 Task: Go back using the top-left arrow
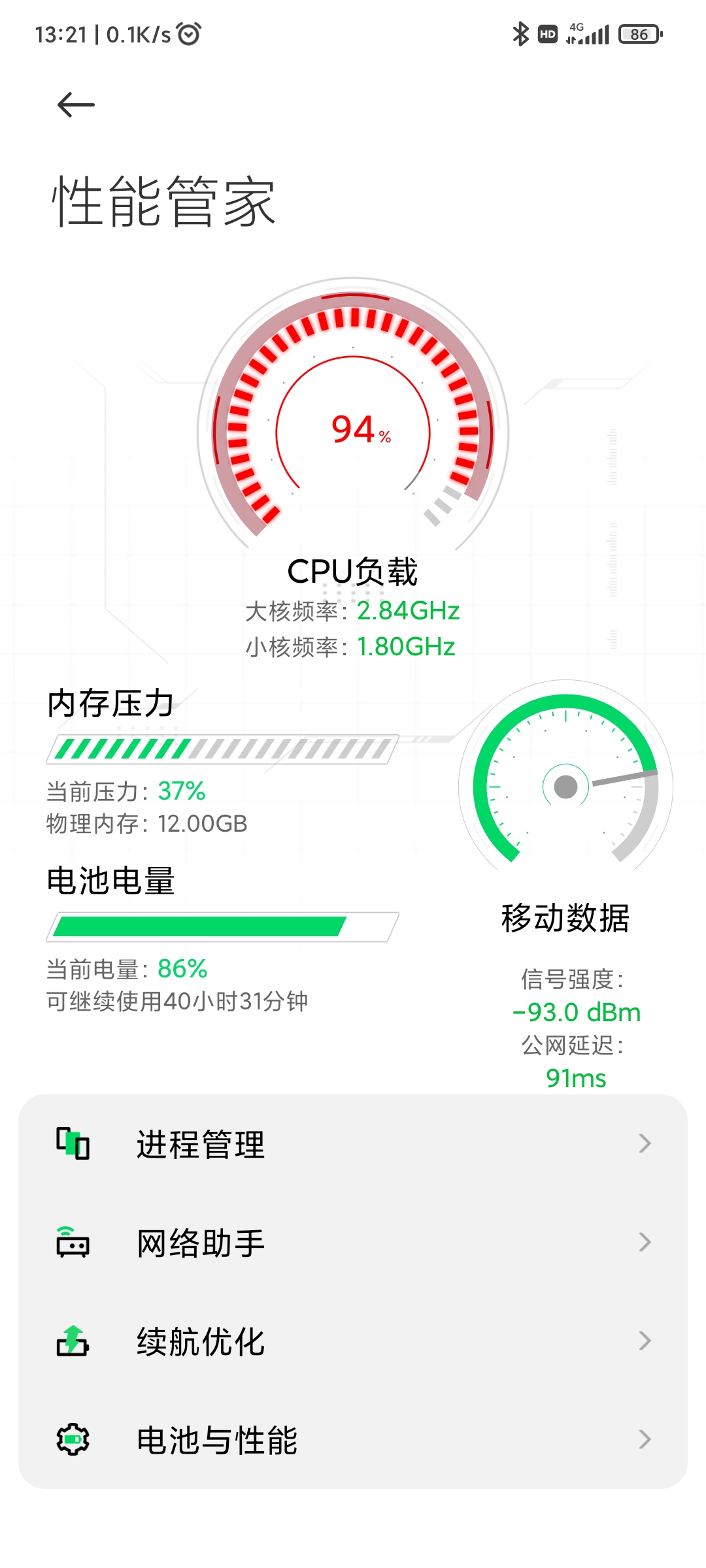(76, 105)
